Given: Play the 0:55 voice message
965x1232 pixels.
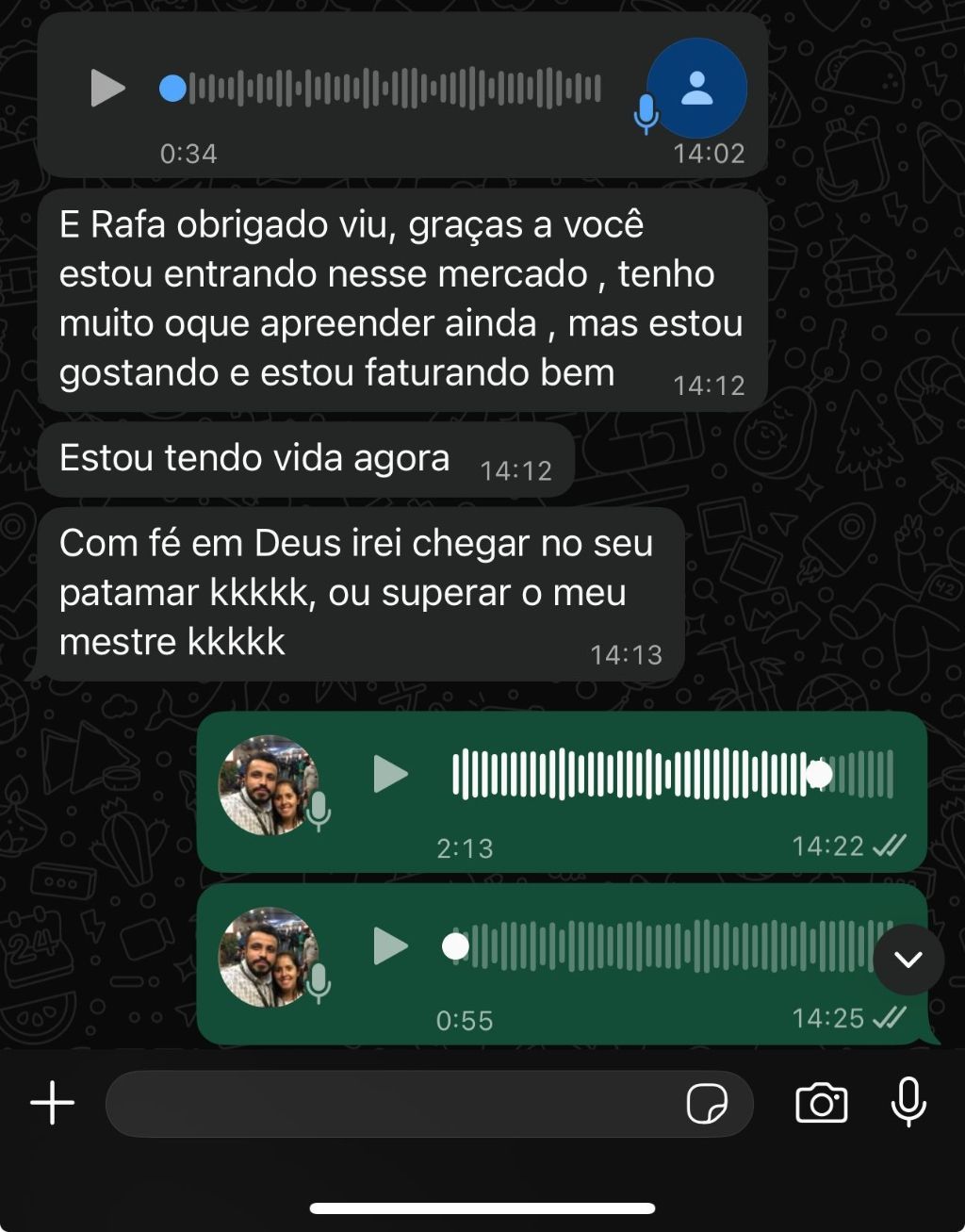Looking at the screenshot, I should point(390,946).
